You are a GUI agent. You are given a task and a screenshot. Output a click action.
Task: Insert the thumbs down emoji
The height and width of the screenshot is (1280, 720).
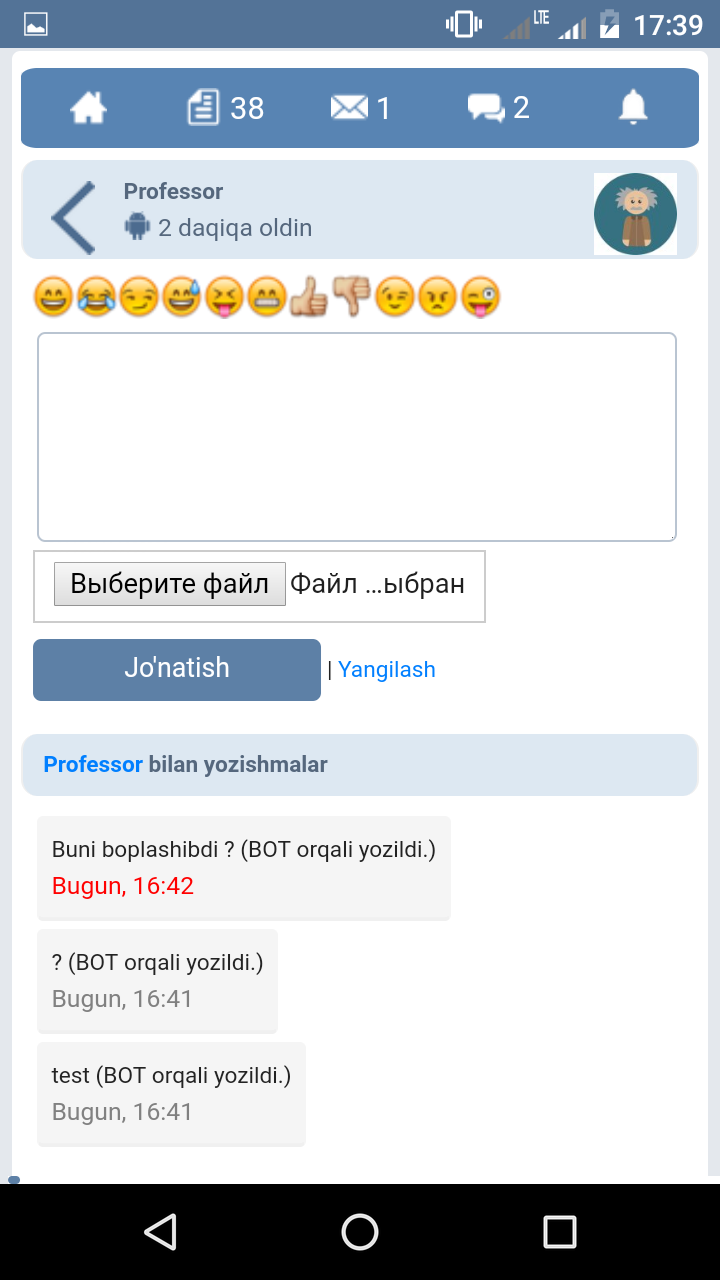(x=352, y=297)
